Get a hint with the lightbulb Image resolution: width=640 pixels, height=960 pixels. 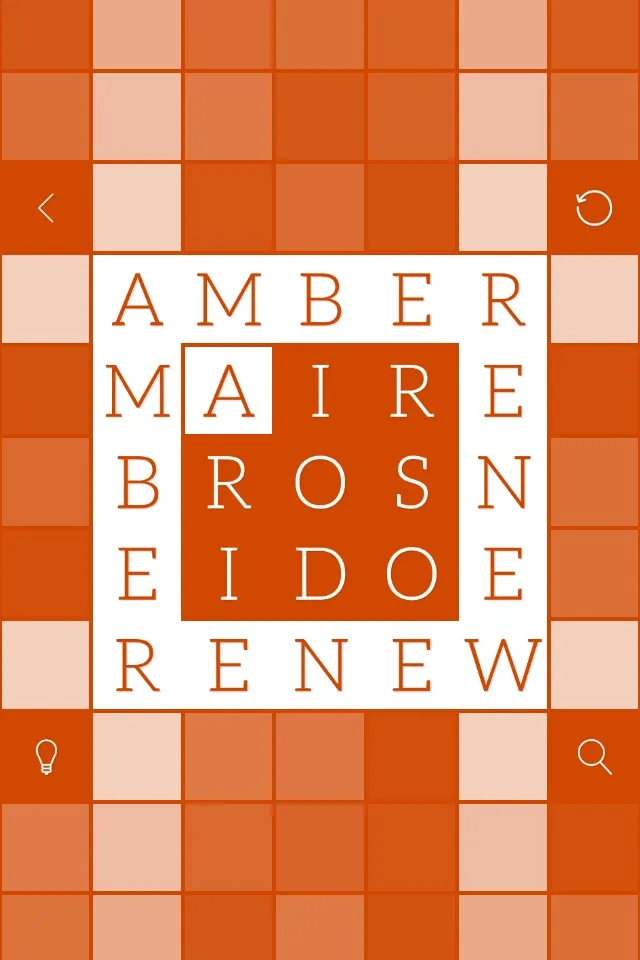point(45,757)
